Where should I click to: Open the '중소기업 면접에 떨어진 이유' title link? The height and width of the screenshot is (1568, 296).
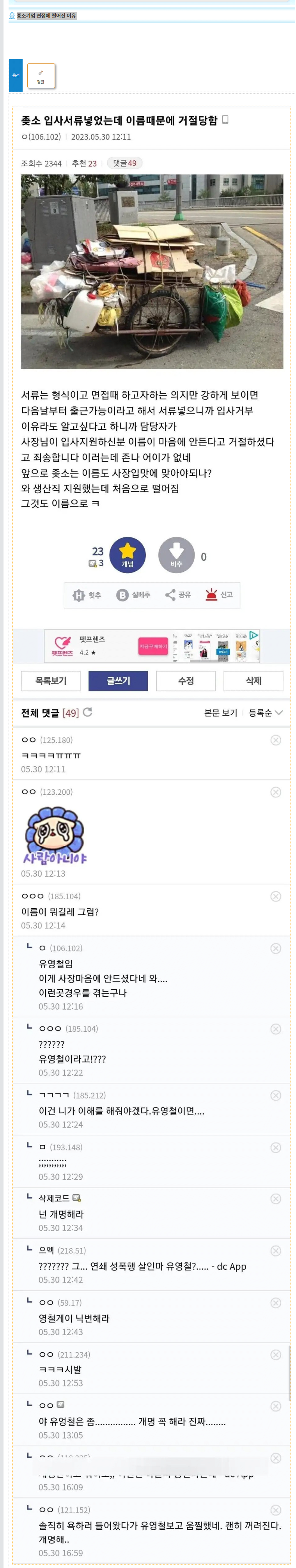(x=46, y=15)
